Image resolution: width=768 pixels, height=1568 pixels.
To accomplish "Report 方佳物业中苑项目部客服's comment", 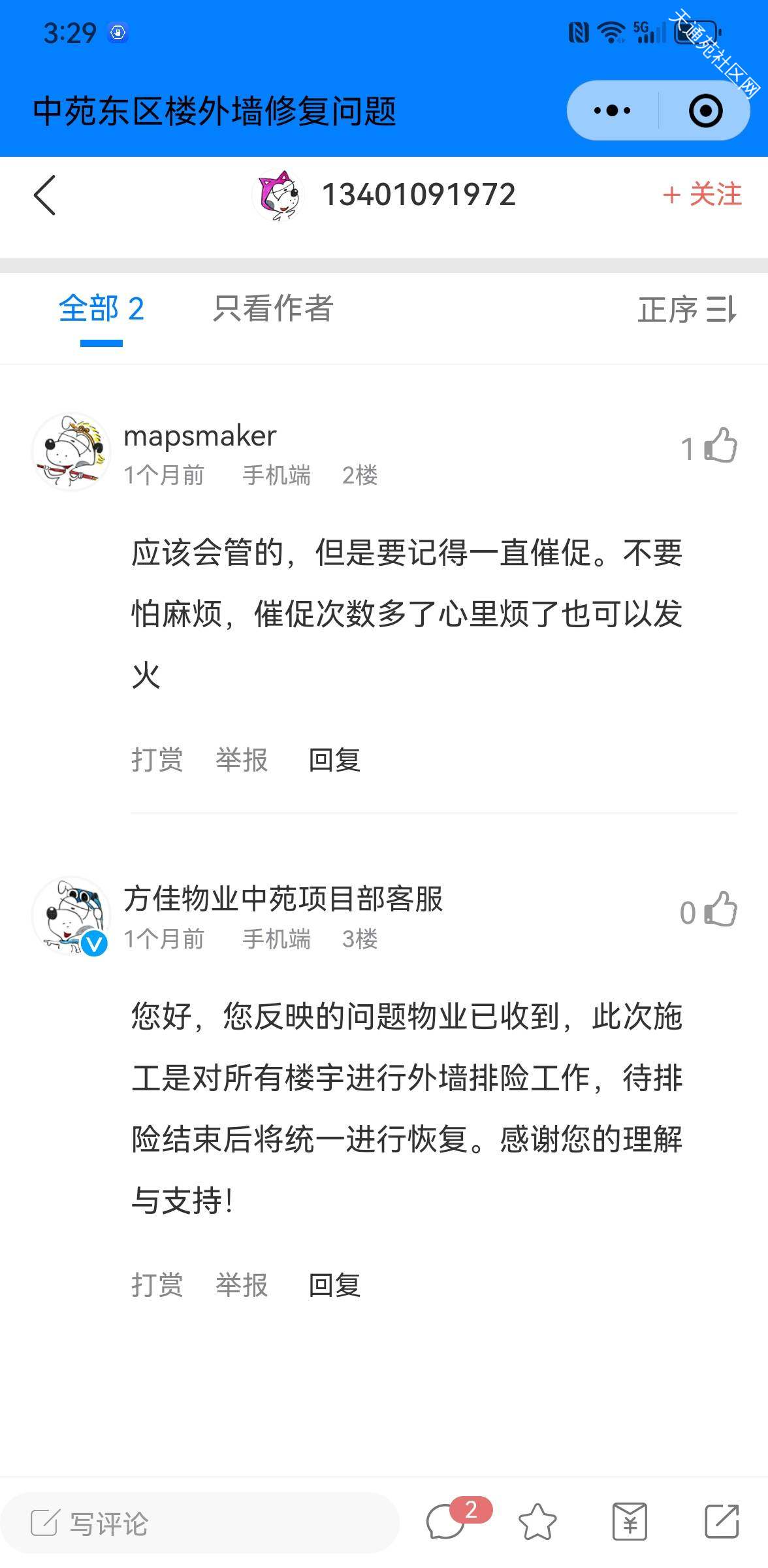I will [x=242, y=1285].
